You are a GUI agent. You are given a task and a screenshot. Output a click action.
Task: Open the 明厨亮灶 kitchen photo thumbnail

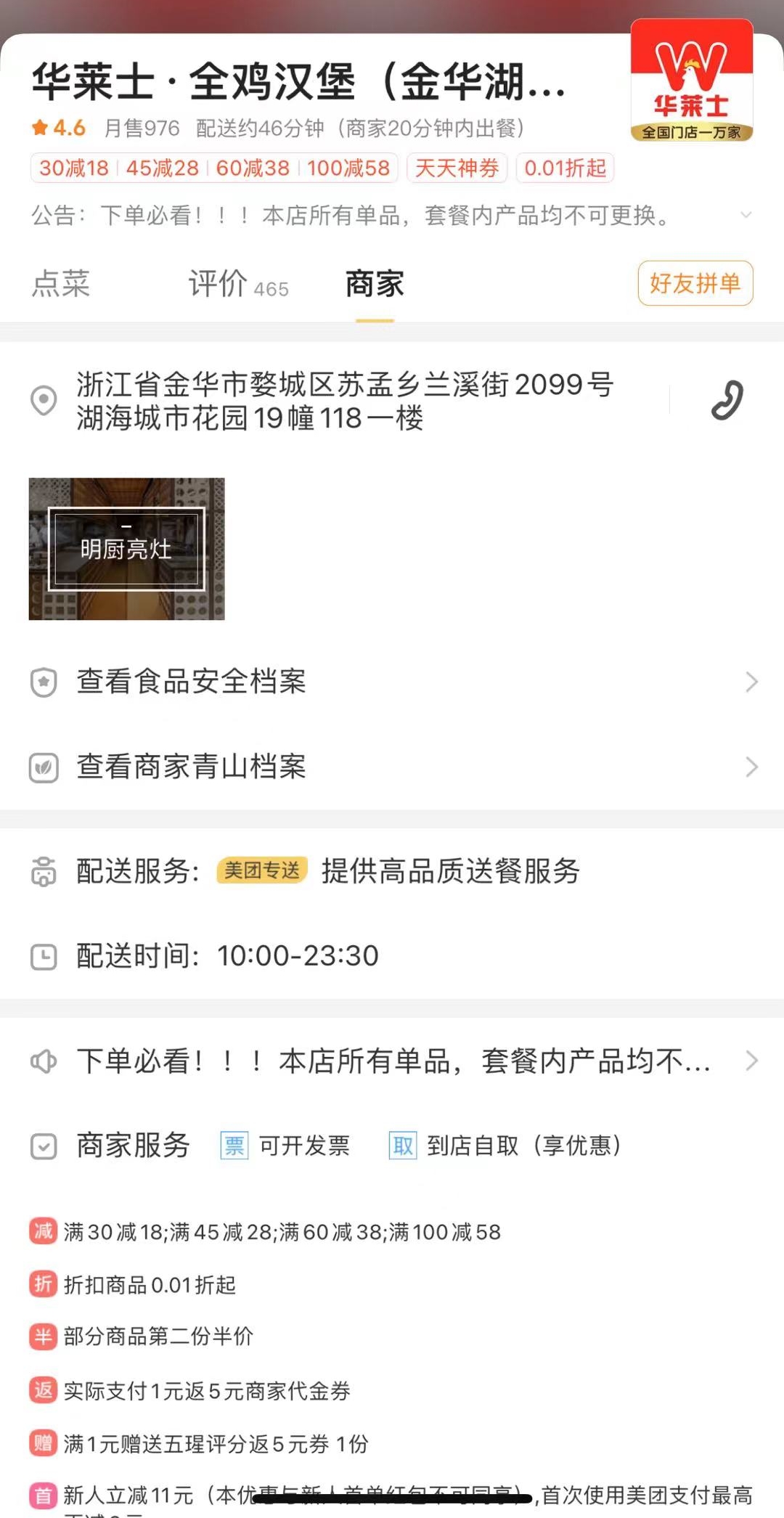pyautogui.click(x=127, y=548)
